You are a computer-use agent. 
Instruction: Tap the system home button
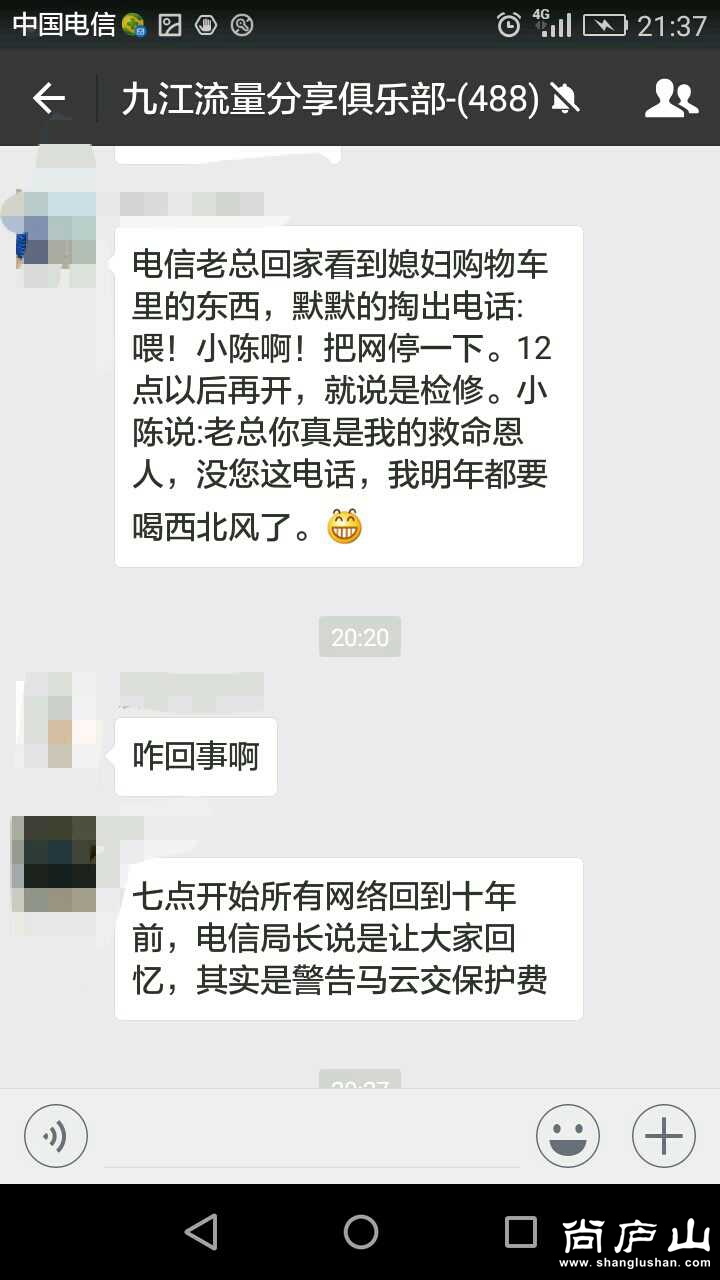pos(360,1232)
